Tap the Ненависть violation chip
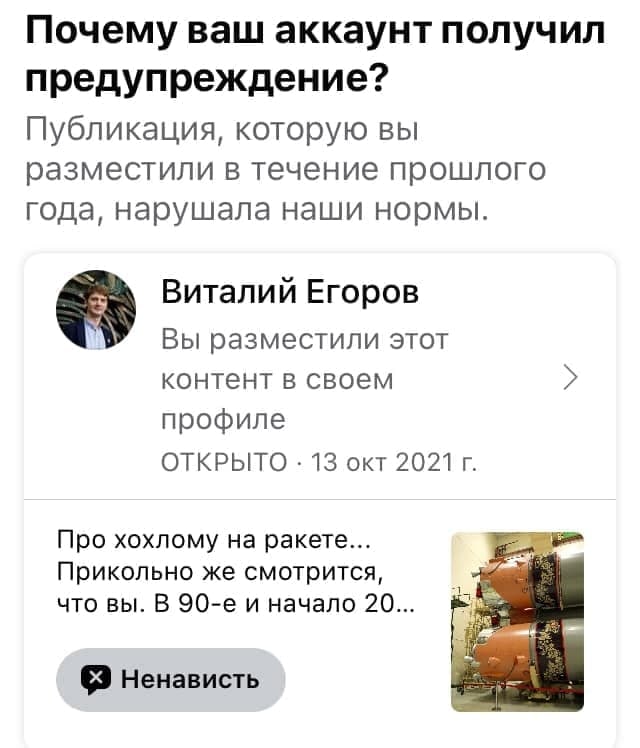640x748 pixels. coord(171,680)
